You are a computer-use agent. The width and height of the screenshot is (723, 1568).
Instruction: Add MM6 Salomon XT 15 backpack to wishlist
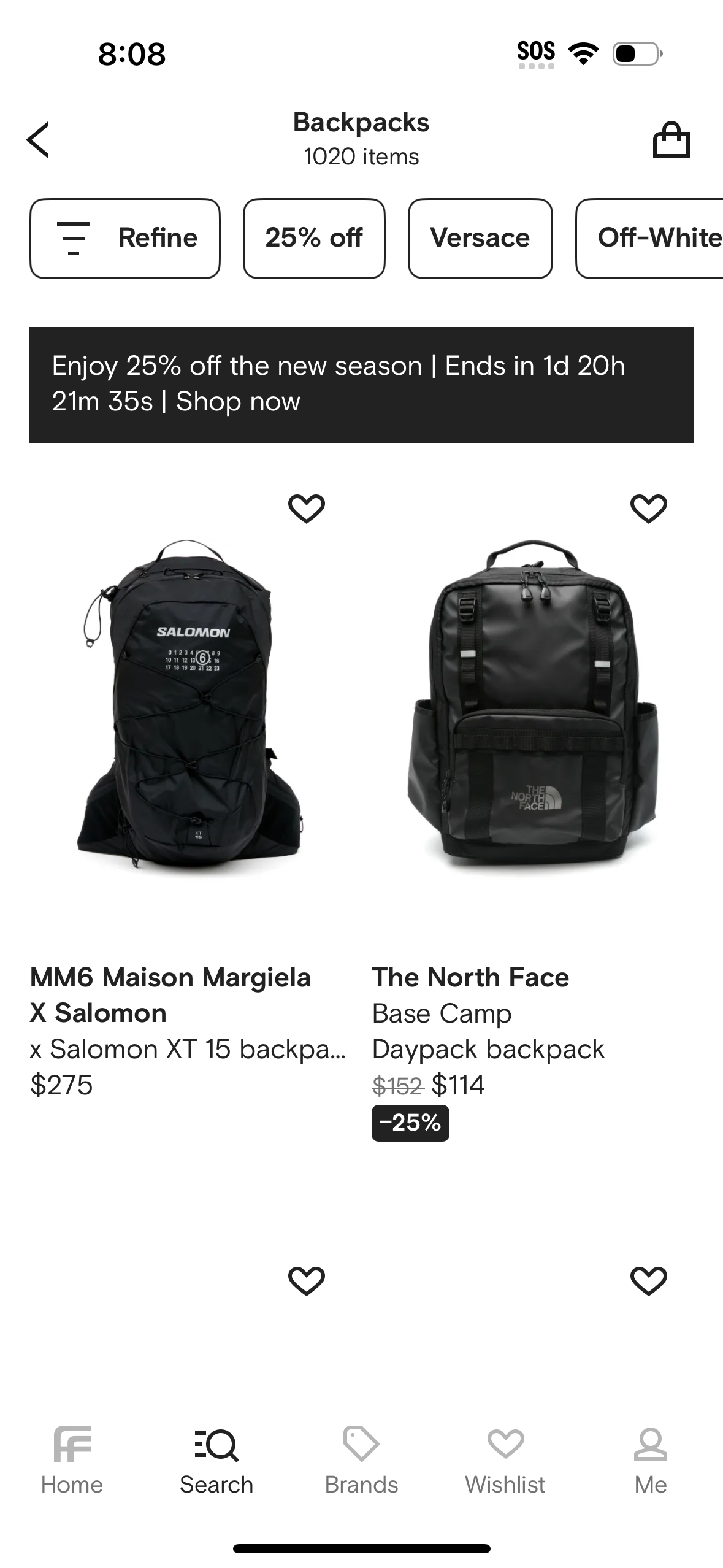306,508
